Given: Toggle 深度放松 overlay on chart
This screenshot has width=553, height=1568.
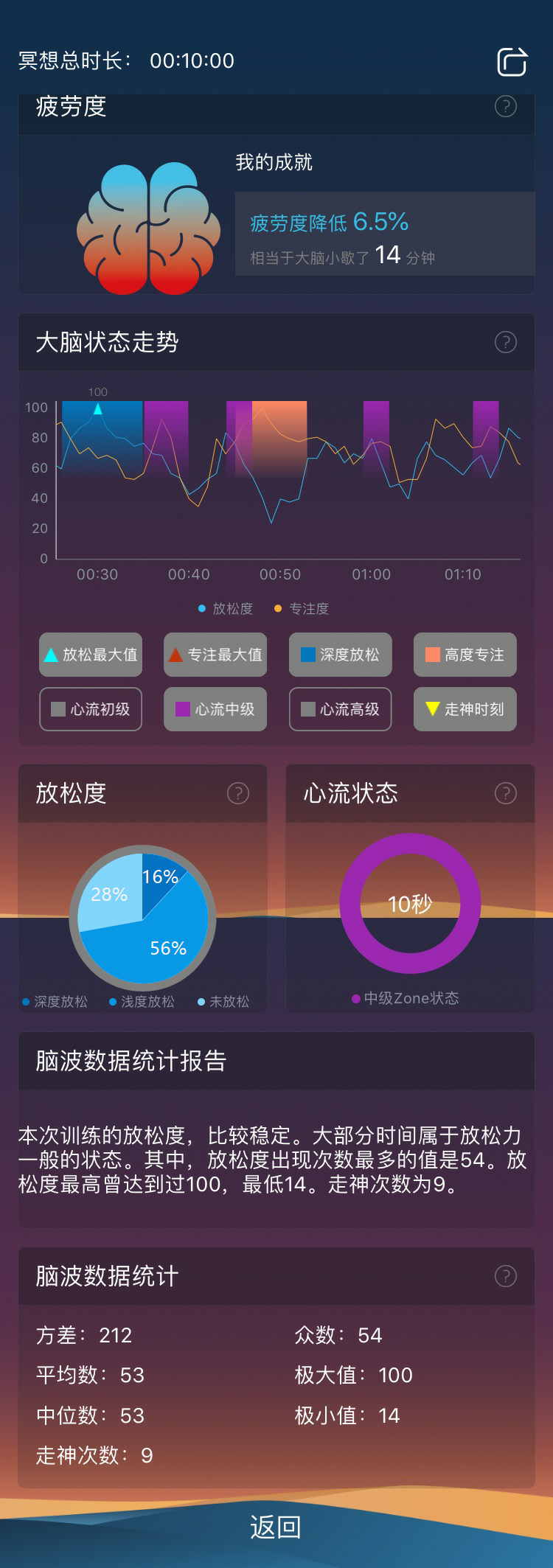Looking at the screenshot, I should (x=340, y=655).
